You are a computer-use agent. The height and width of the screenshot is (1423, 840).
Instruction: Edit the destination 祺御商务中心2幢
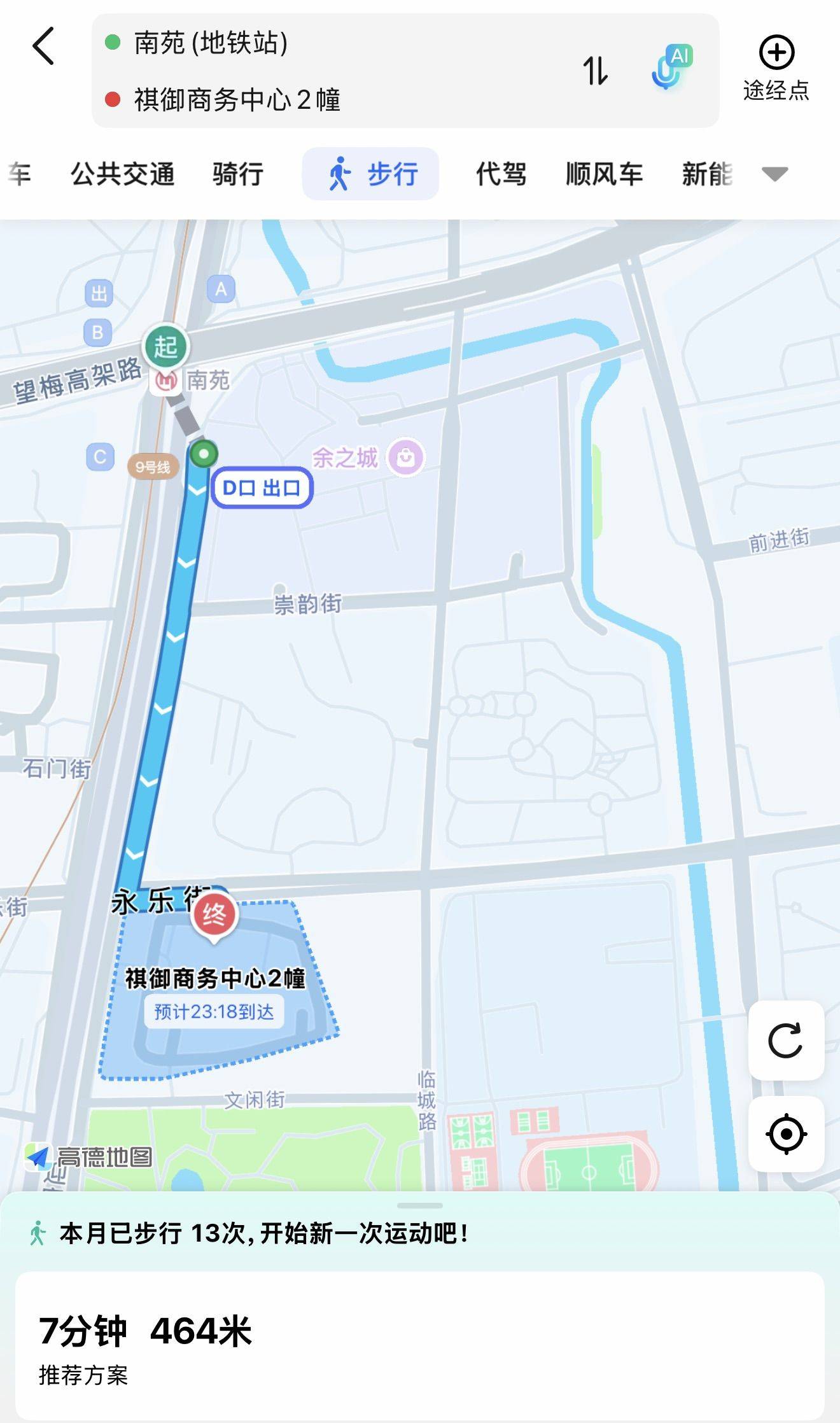(237, 100)
